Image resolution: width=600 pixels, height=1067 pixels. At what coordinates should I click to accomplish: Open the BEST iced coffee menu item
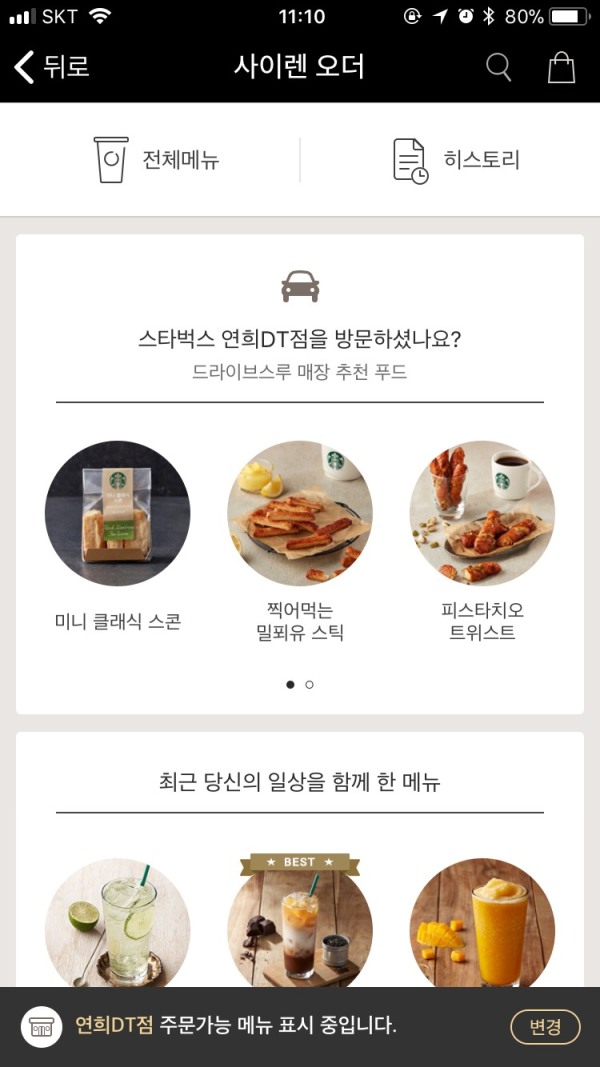[300, 920]
